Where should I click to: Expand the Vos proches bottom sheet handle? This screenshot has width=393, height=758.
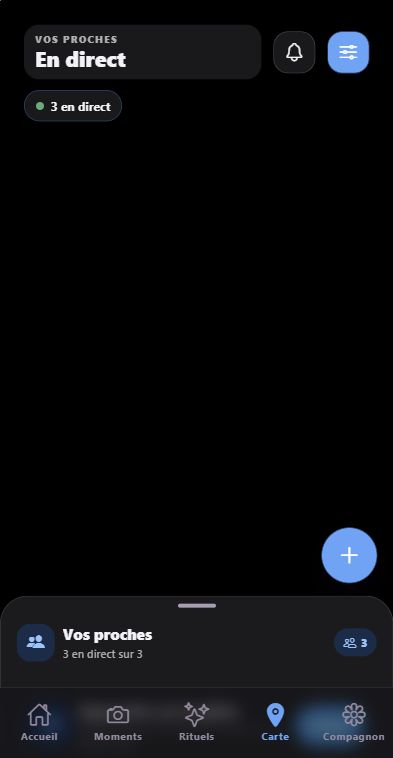[197, 606]
